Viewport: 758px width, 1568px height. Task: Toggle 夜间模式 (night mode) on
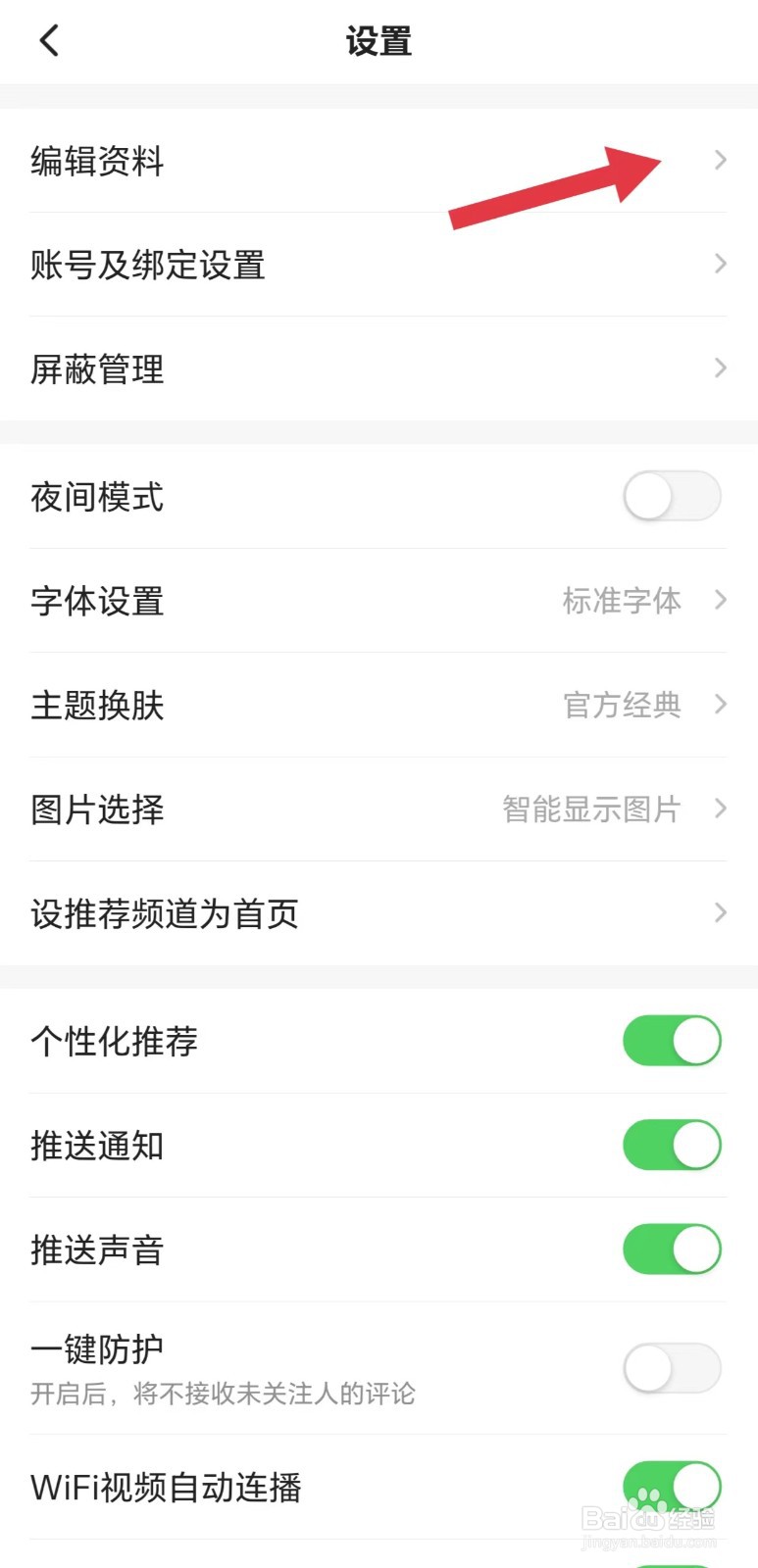(672, 497)
